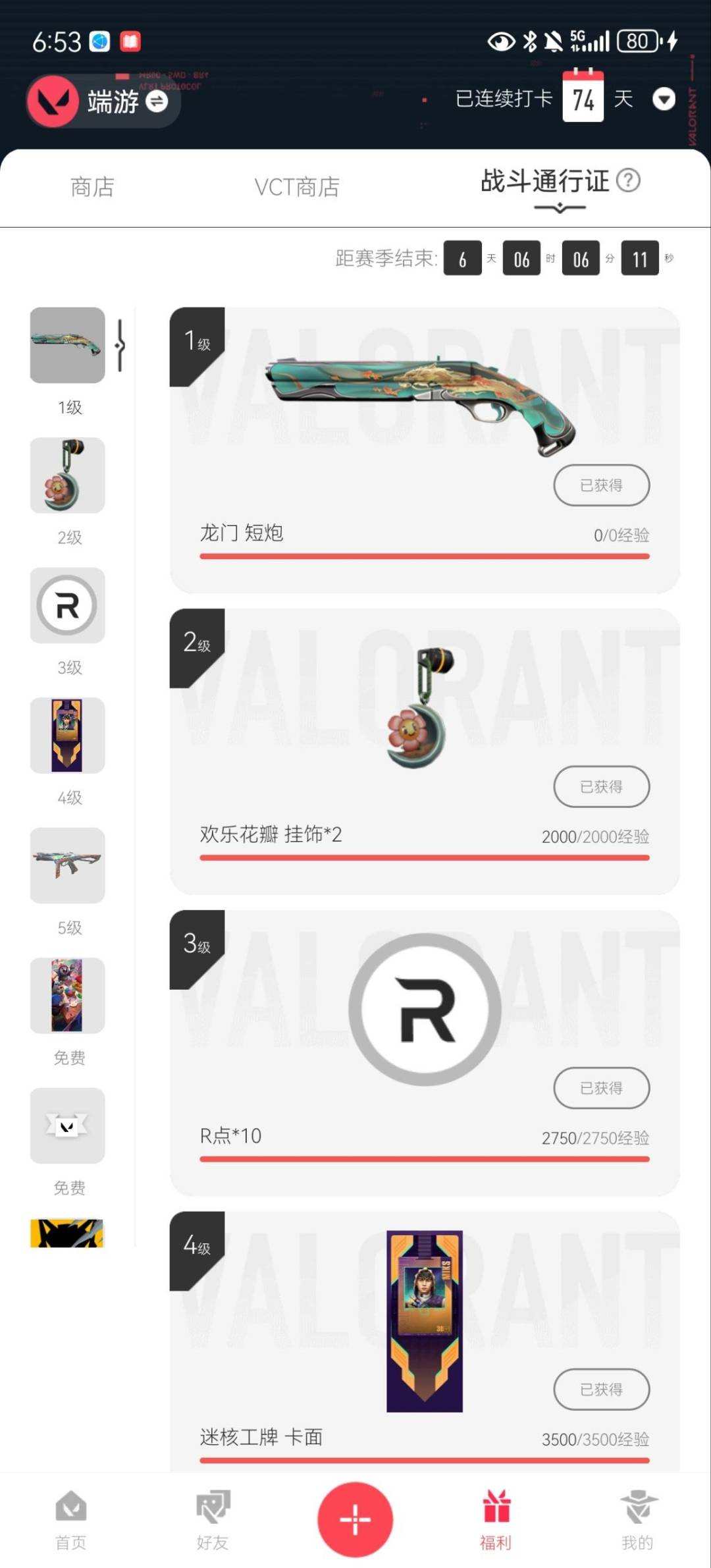Open the VCT商店 tab
Image resolution: width=711 pixels, height=1568 pixels.
pos(297,187)
